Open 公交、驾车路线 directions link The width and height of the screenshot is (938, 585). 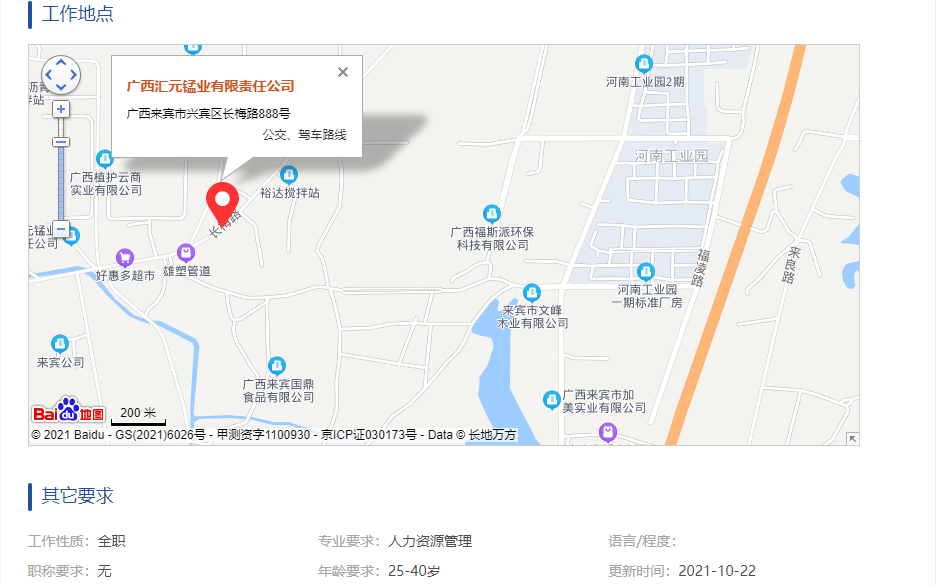click(x=305, y=135)
